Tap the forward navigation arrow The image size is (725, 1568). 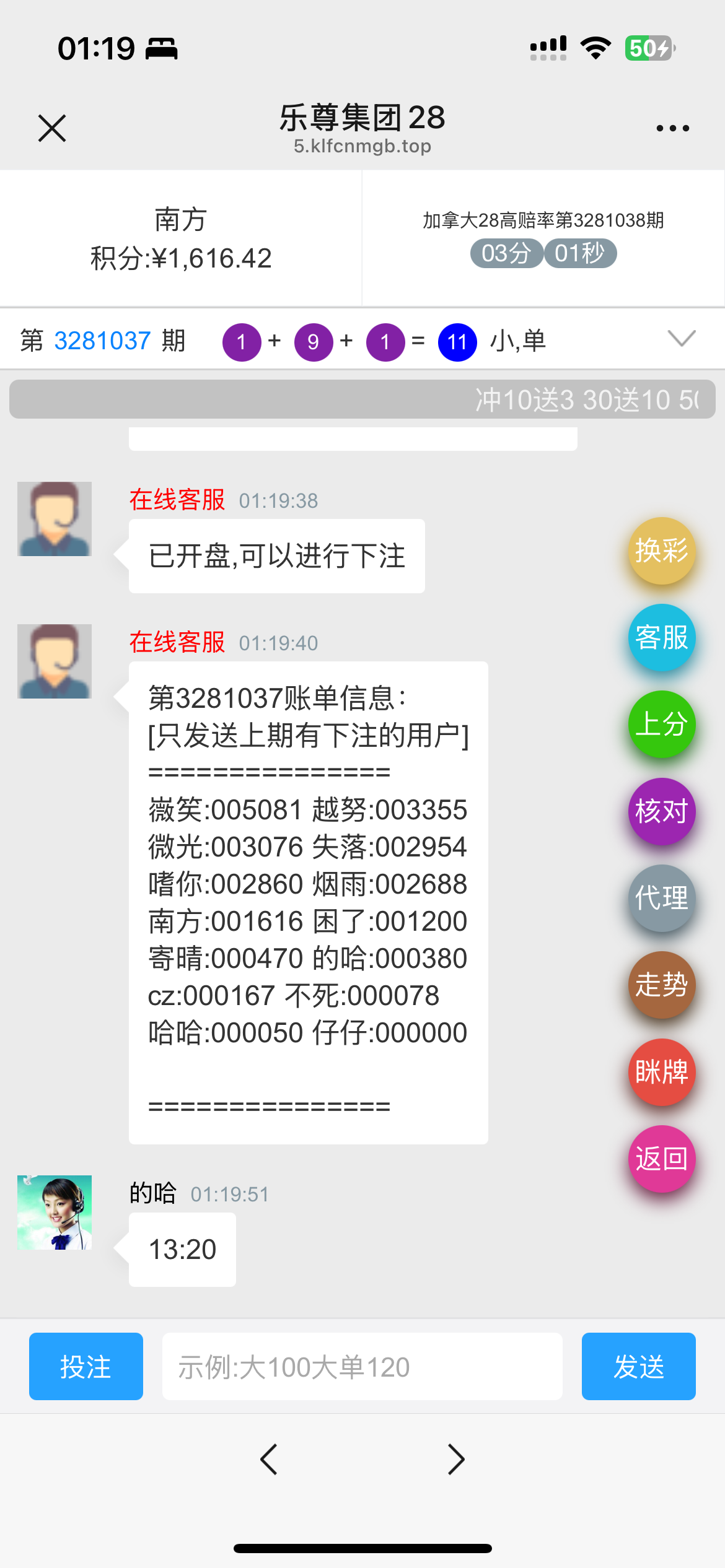pos(456,1459)
